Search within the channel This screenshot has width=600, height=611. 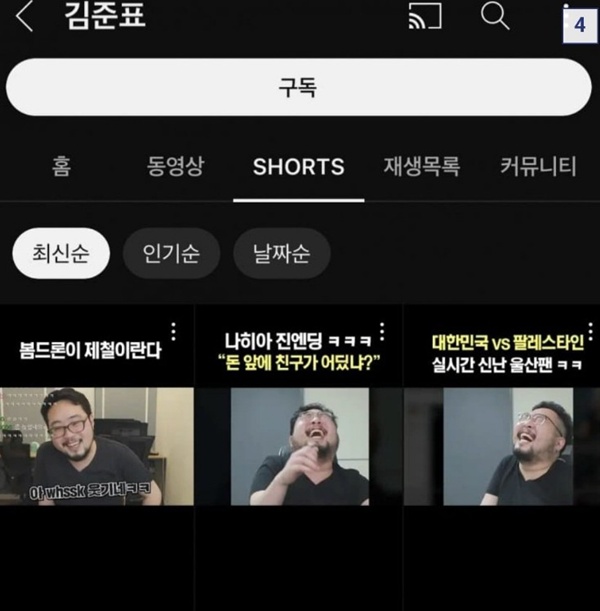[495, 16]
